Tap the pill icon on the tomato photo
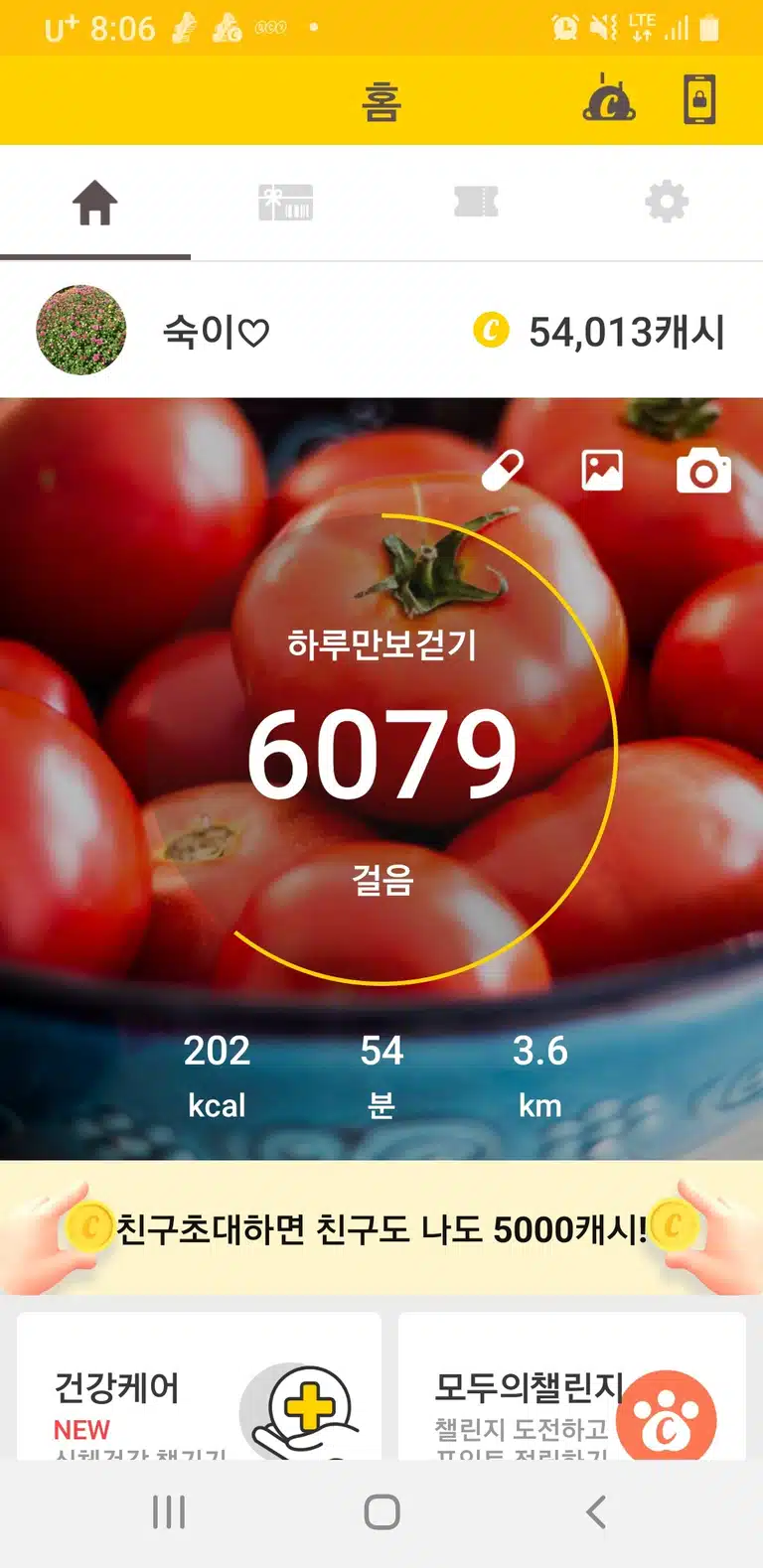 tap(503, 471)
